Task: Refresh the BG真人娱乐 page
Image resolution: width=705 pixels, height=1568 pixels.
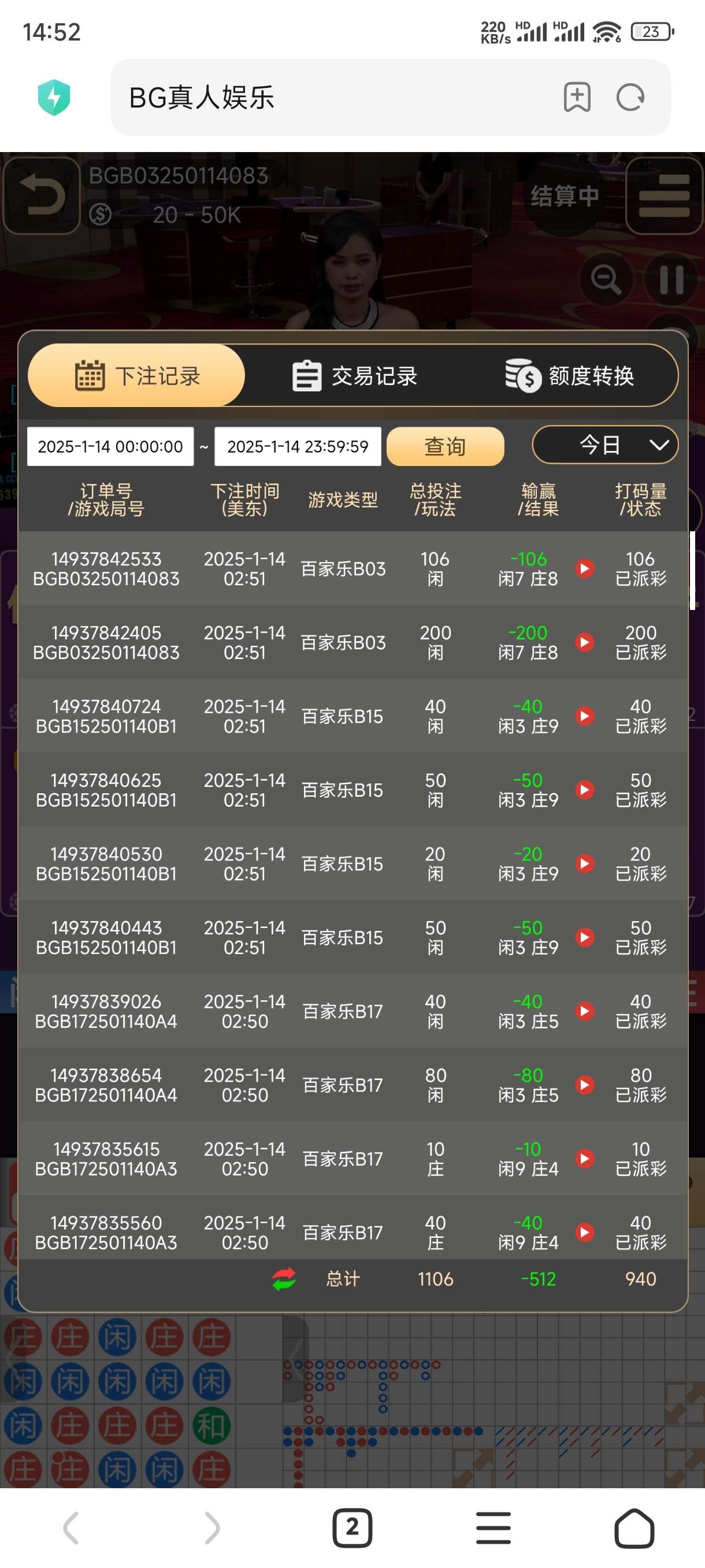Action: point(630,97)
